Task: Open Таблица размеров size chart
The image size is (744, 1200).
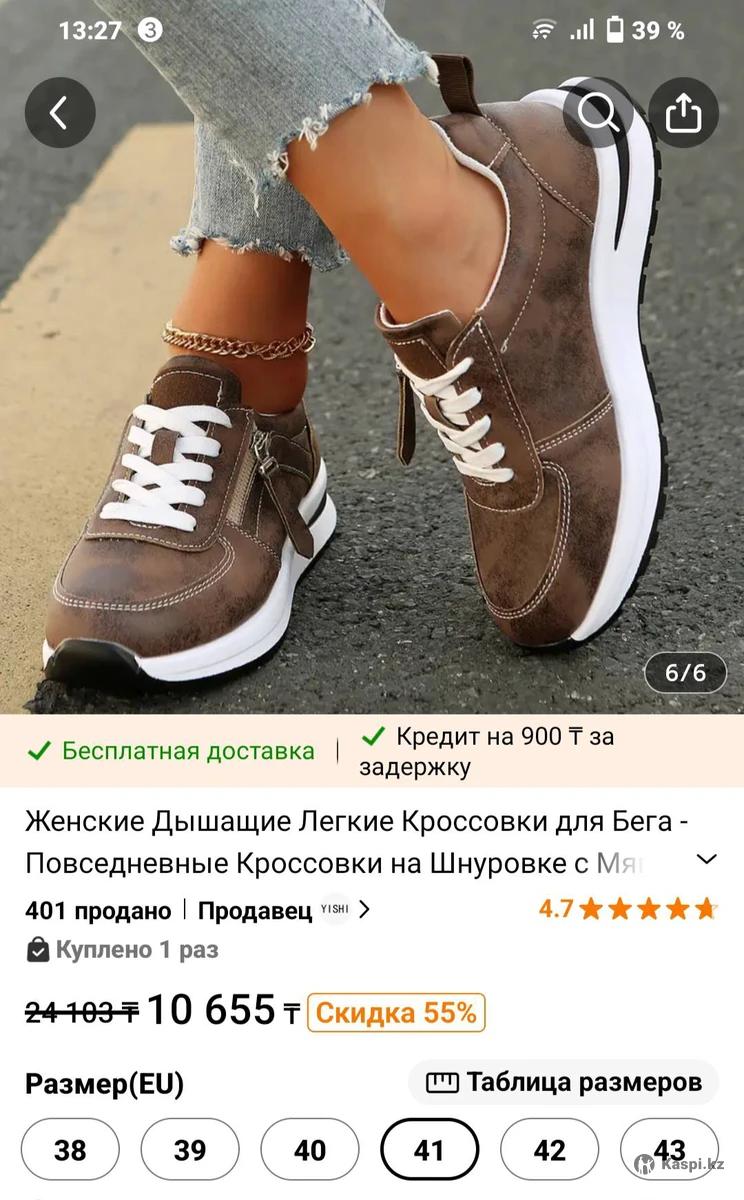Action: [x=563, y=1082]
